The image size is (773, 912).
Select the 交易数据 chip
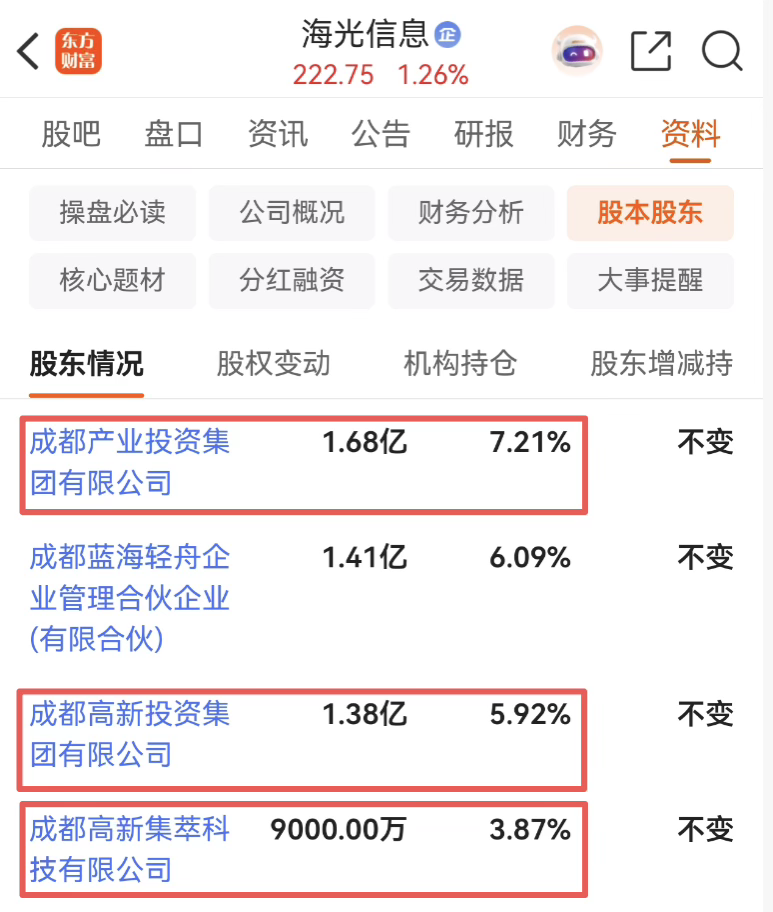click(x=470, y=281)
